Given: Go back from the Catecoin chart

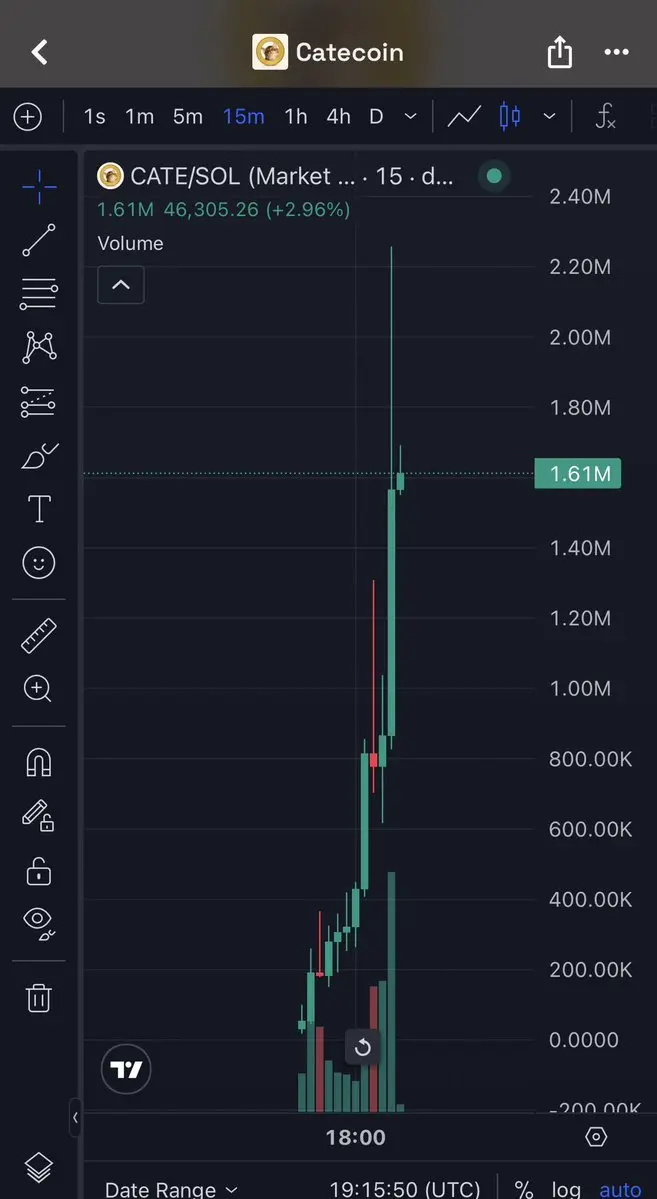Looking at the screenshot, I should click(39, 52).
